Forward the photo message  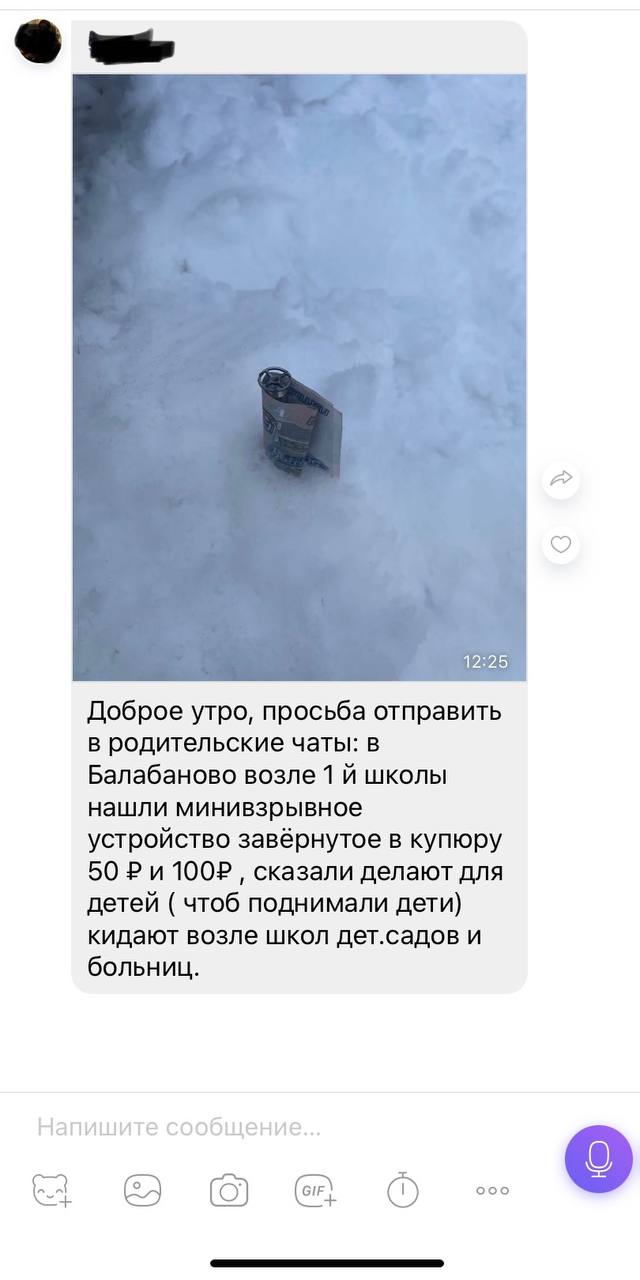point(561,479)
